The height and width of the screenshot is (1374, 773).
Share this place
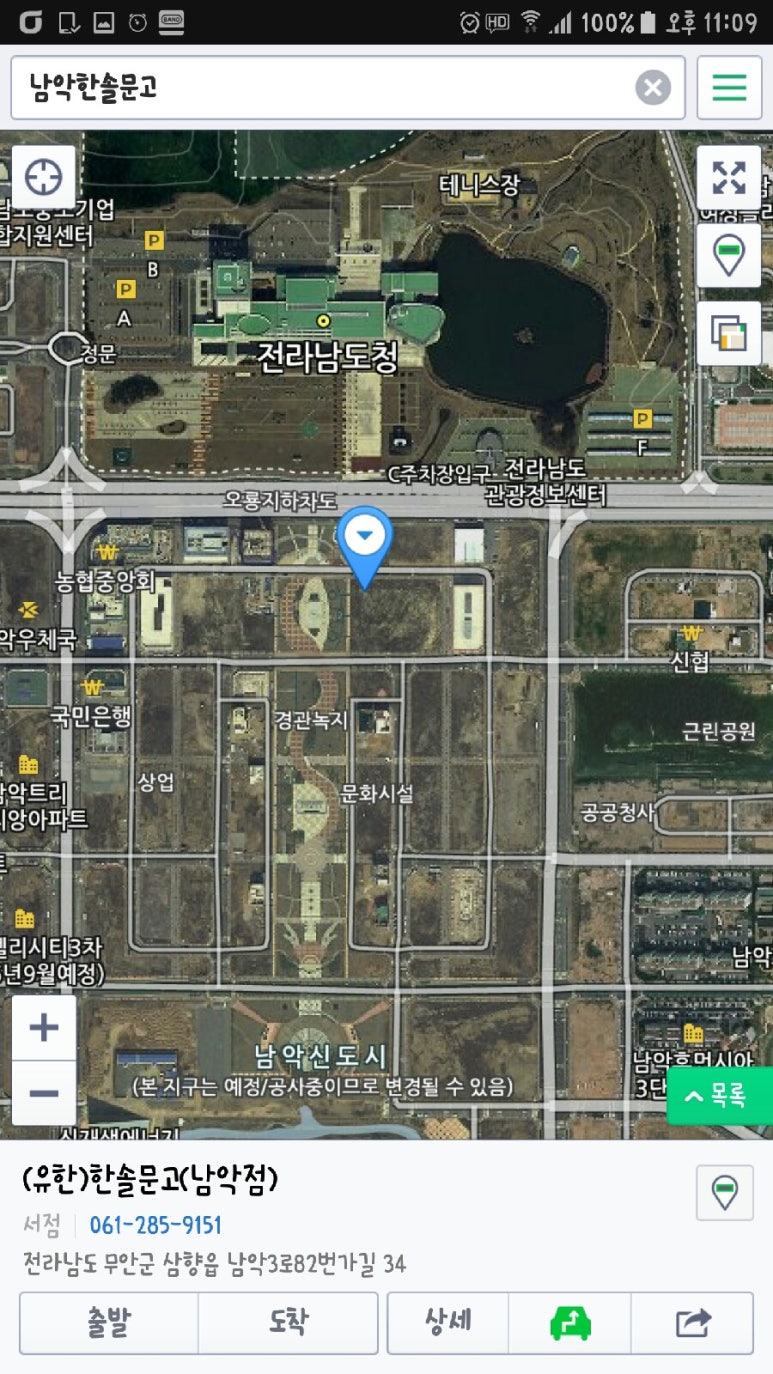pyautogui.click(x=692, y=1322)
